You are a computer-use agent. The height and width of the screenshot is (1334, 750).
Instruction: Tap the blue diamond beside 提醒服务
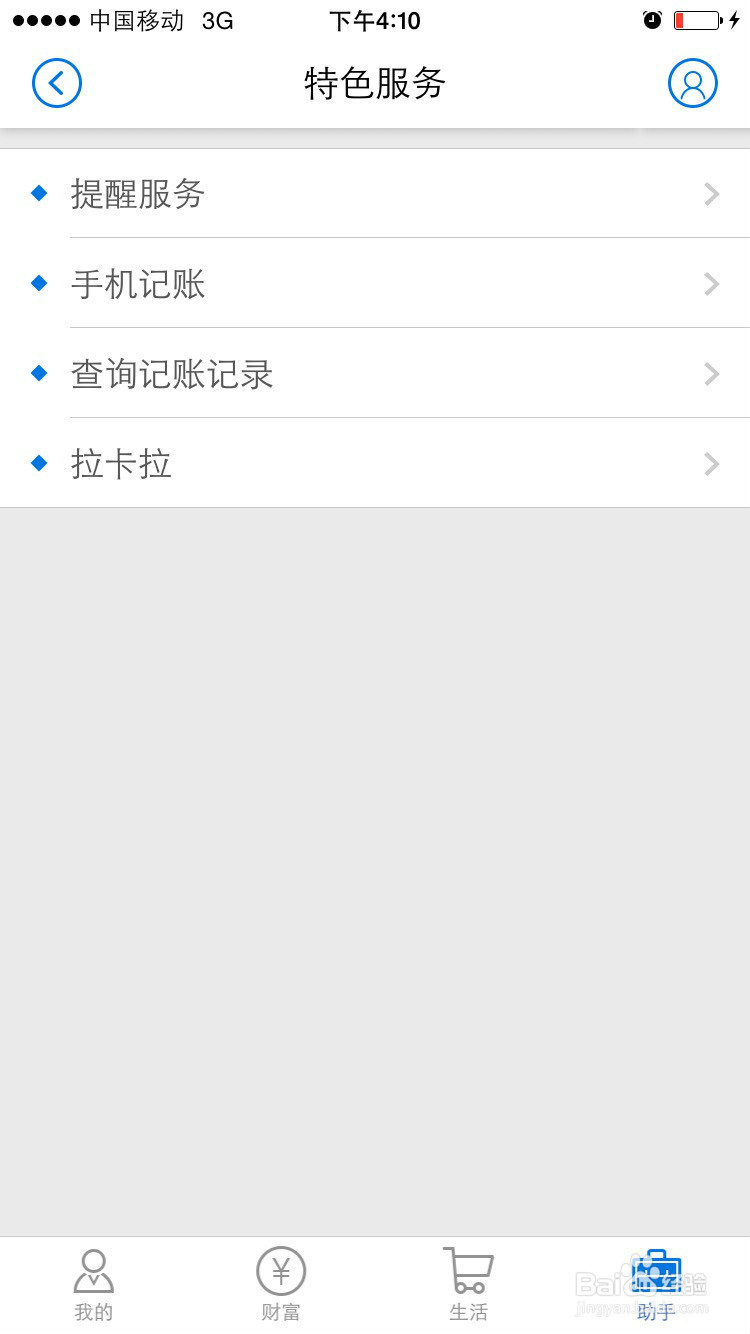coord(38,193)
